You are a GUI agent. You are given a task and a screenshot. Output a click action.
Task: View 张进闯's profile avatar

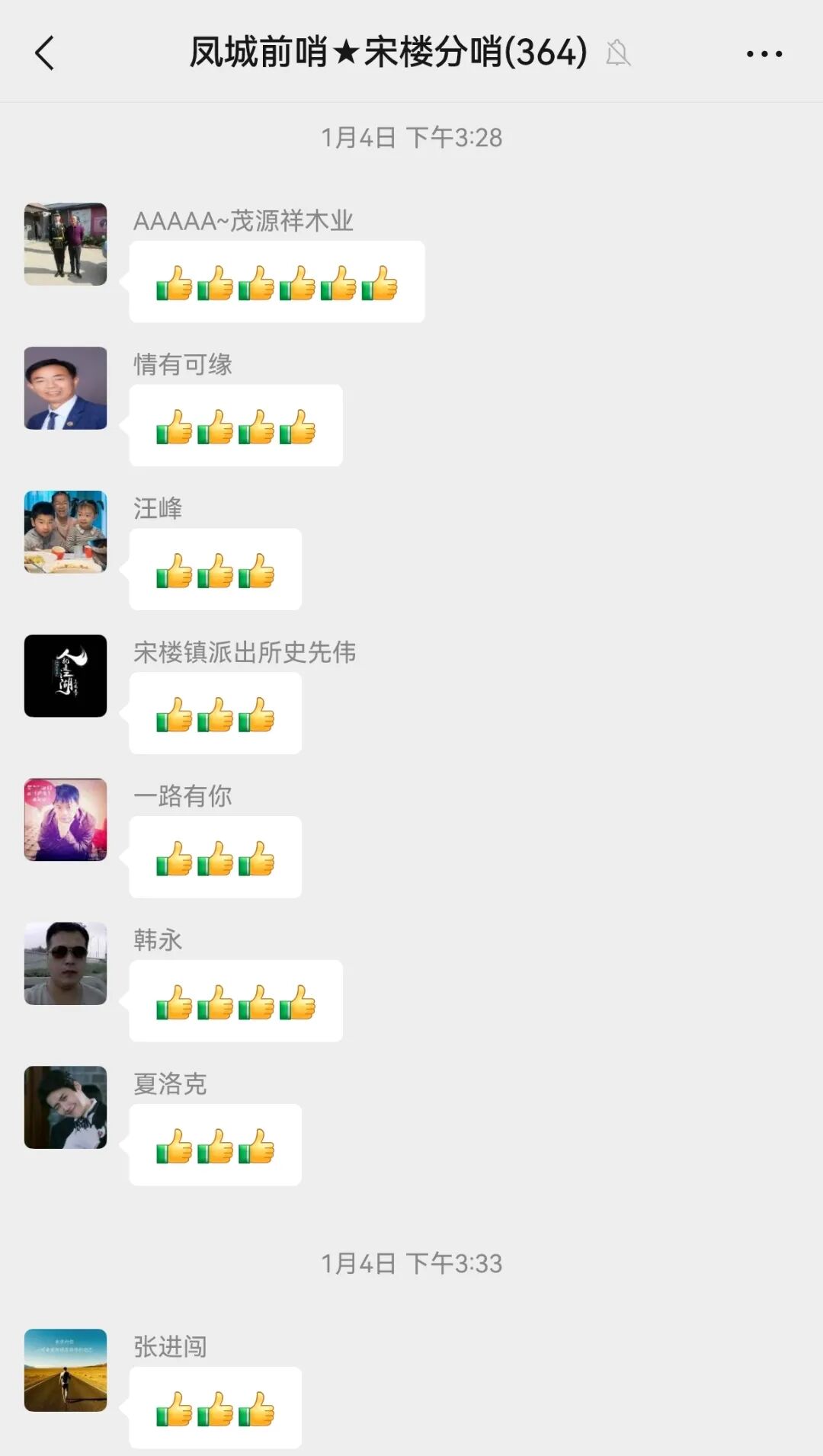click(x=66, y=1370)
